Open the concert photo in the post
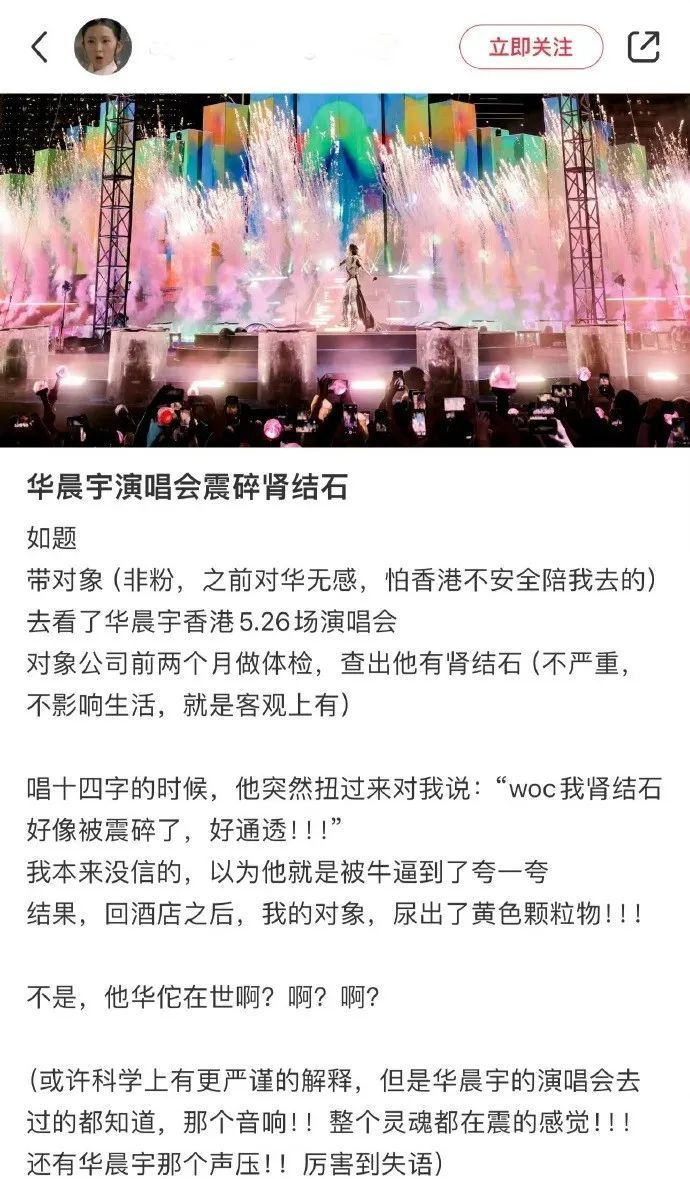This screenshot has width=690, height=1179. (x=345, y=270)
